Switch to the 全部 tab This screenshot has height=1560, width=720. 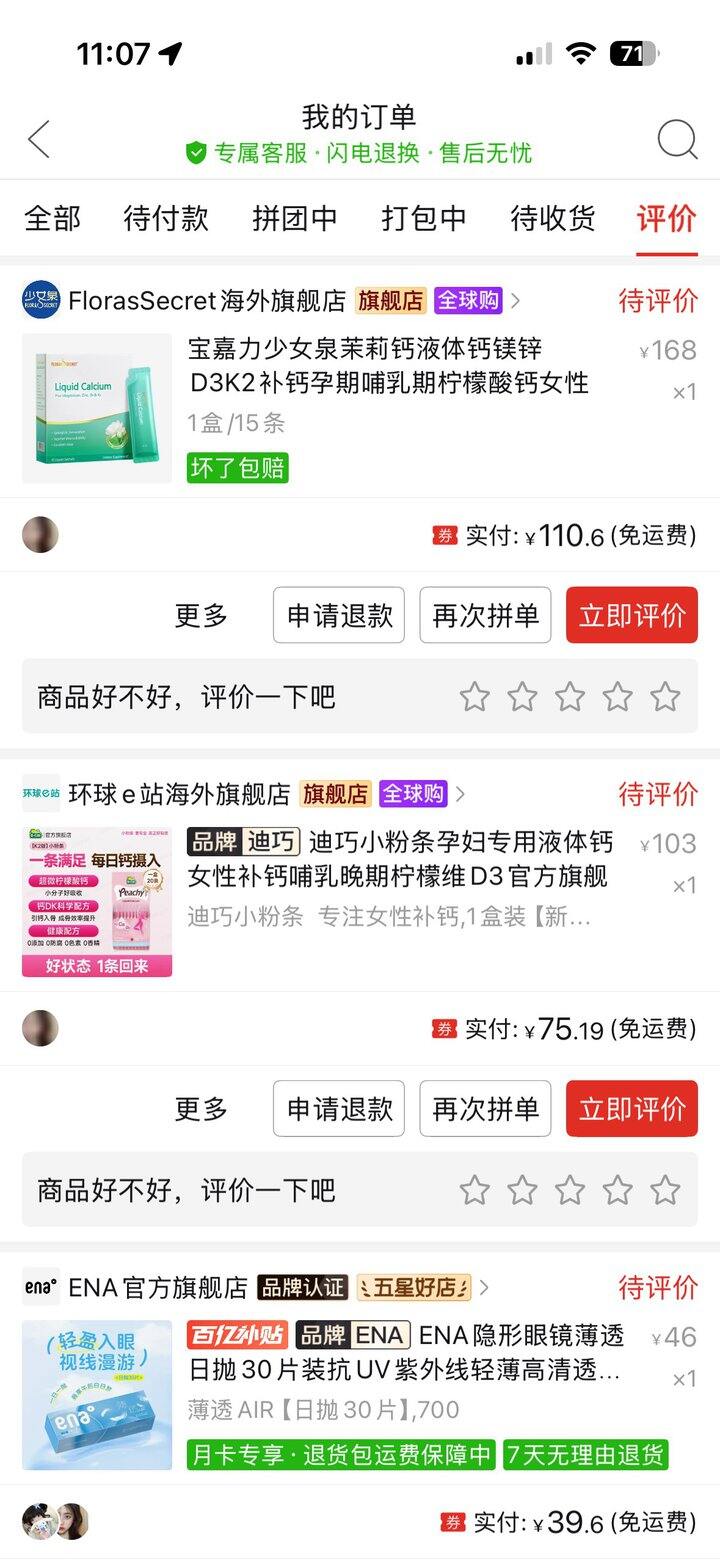coord(52,218)
